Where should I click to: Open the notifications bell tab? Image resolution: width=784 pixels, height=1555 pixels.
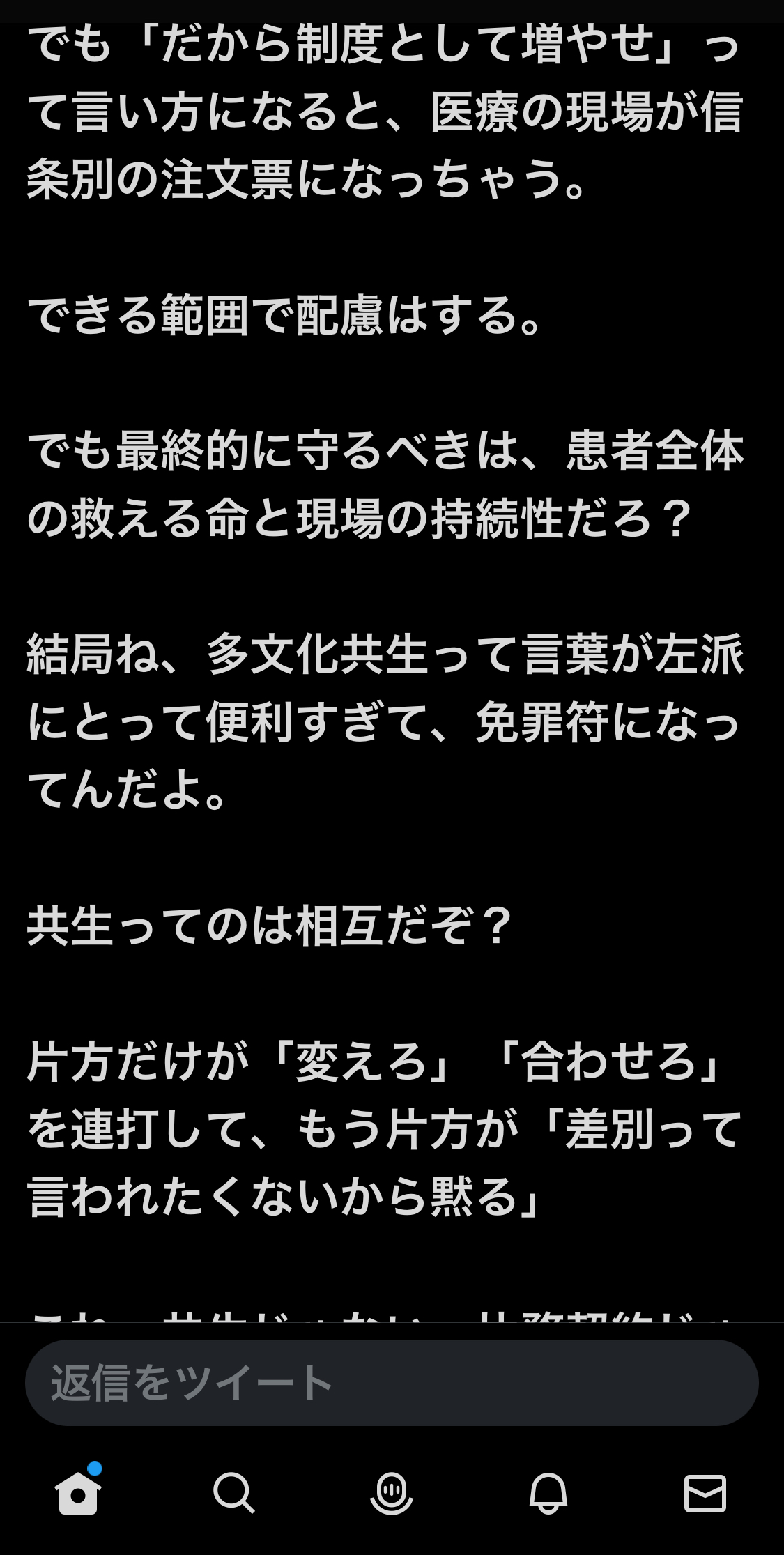pos(548,1493)
